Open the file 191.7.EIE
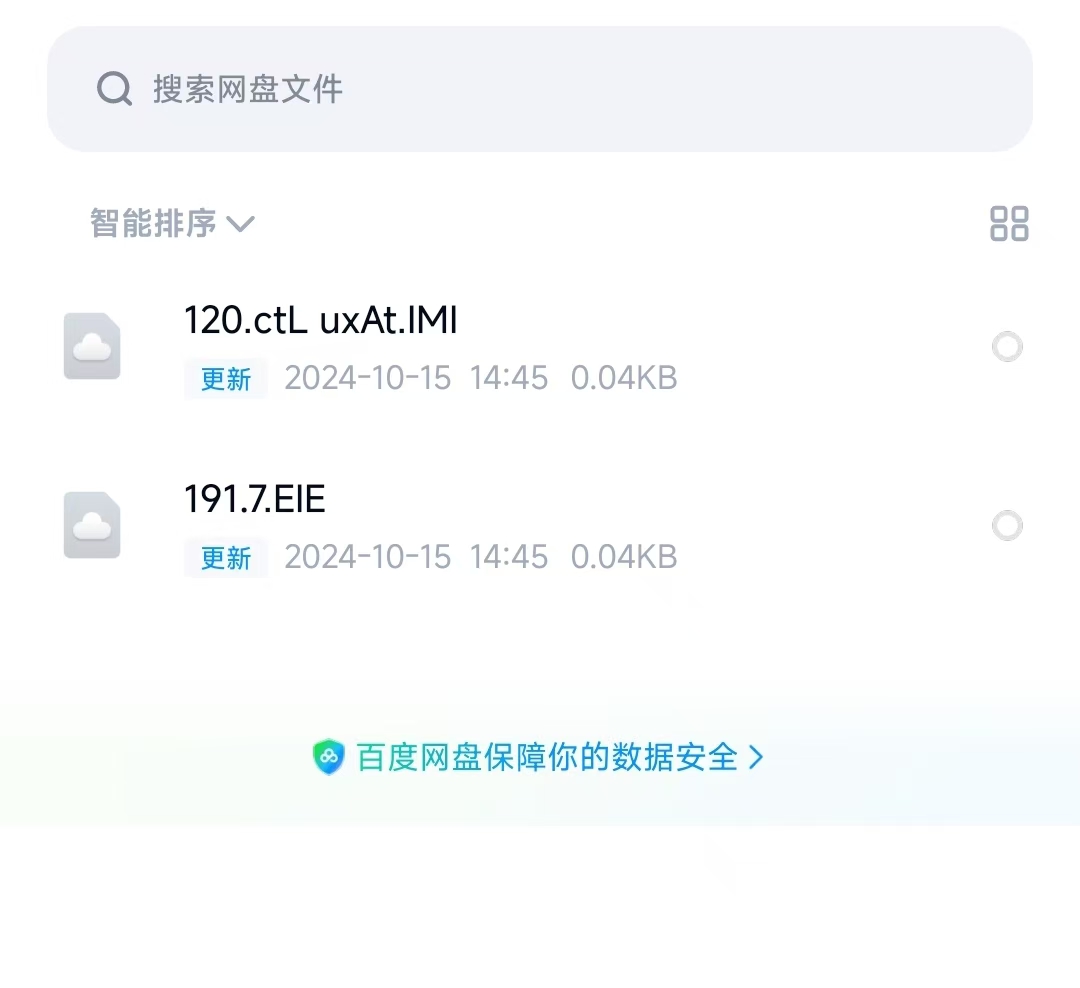The width and height of the screenshot is (1080, 988). (255, 499)
